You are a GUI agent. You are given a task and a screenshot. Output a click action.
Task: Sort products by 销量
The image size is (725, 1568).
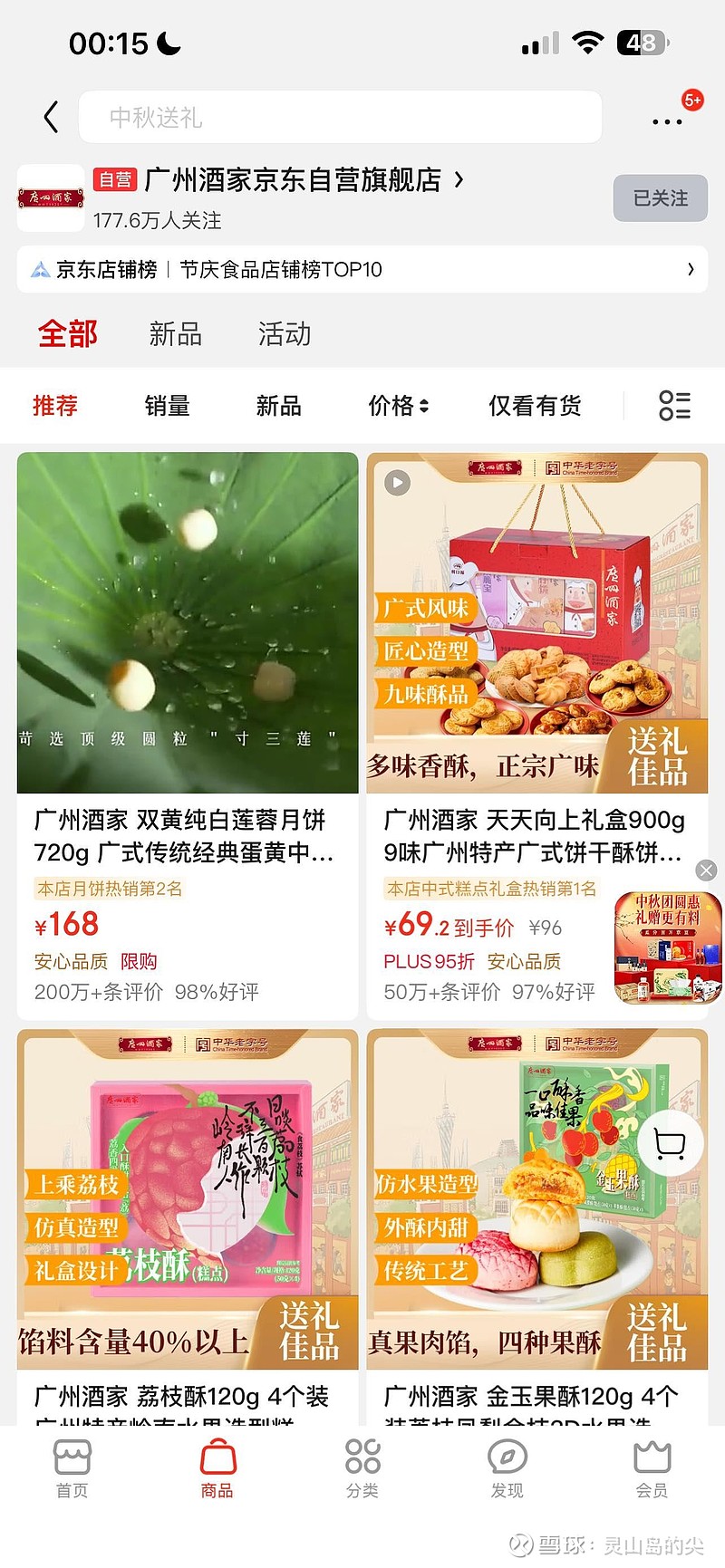167,406
